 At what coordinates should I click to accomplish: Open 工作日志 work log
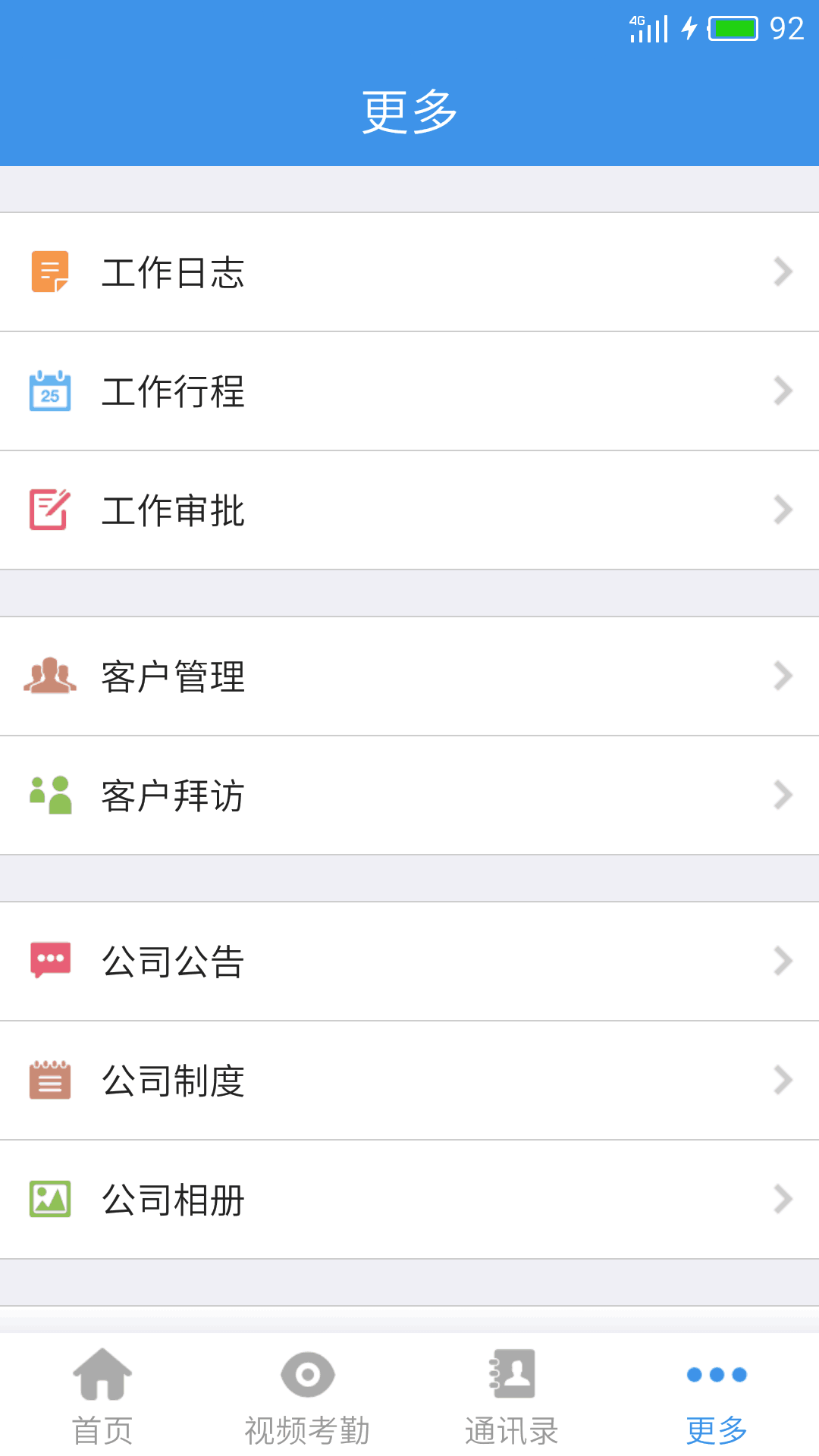tap(409, 272)
